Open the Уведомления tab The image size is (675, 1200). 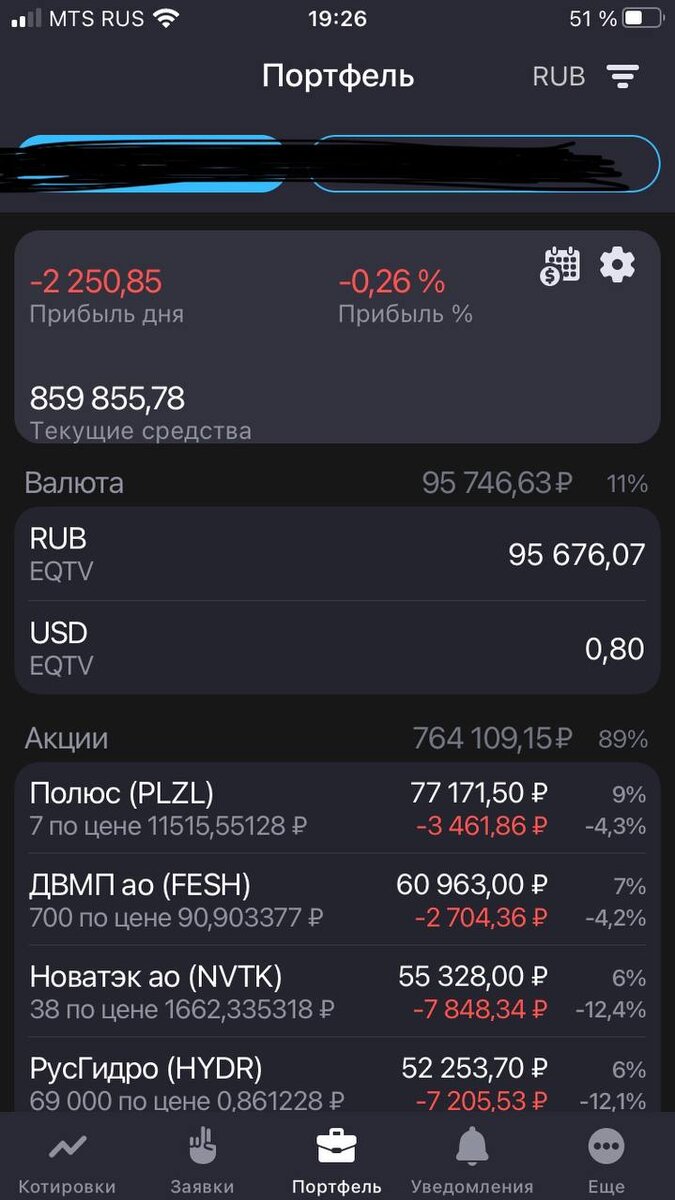[x=472, y=1161]
